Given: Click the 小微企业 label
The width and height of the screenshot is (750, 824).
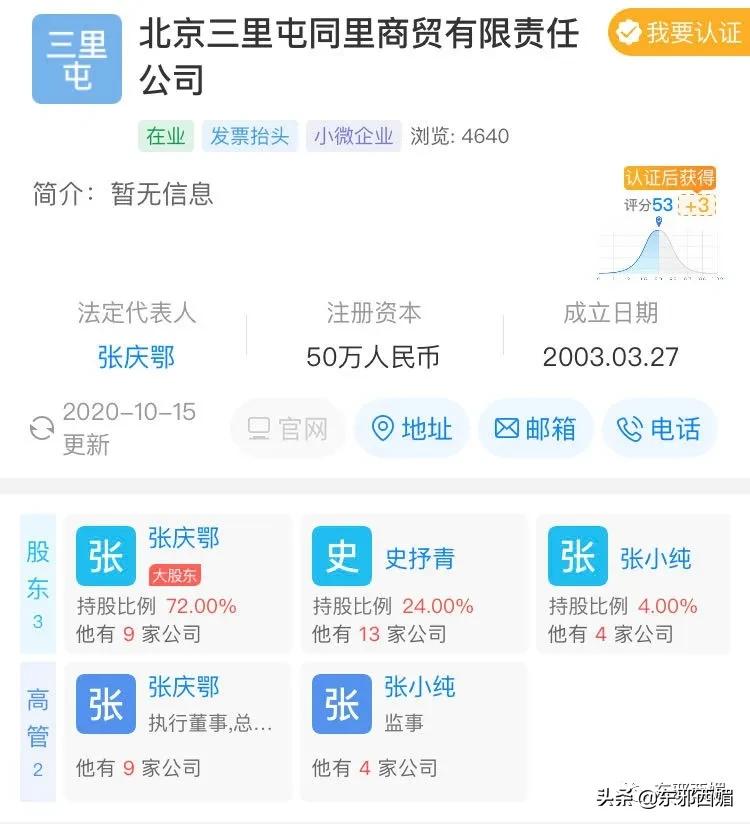Looking at the screenshot, I should pyautogui.click(x=352, y=136).
